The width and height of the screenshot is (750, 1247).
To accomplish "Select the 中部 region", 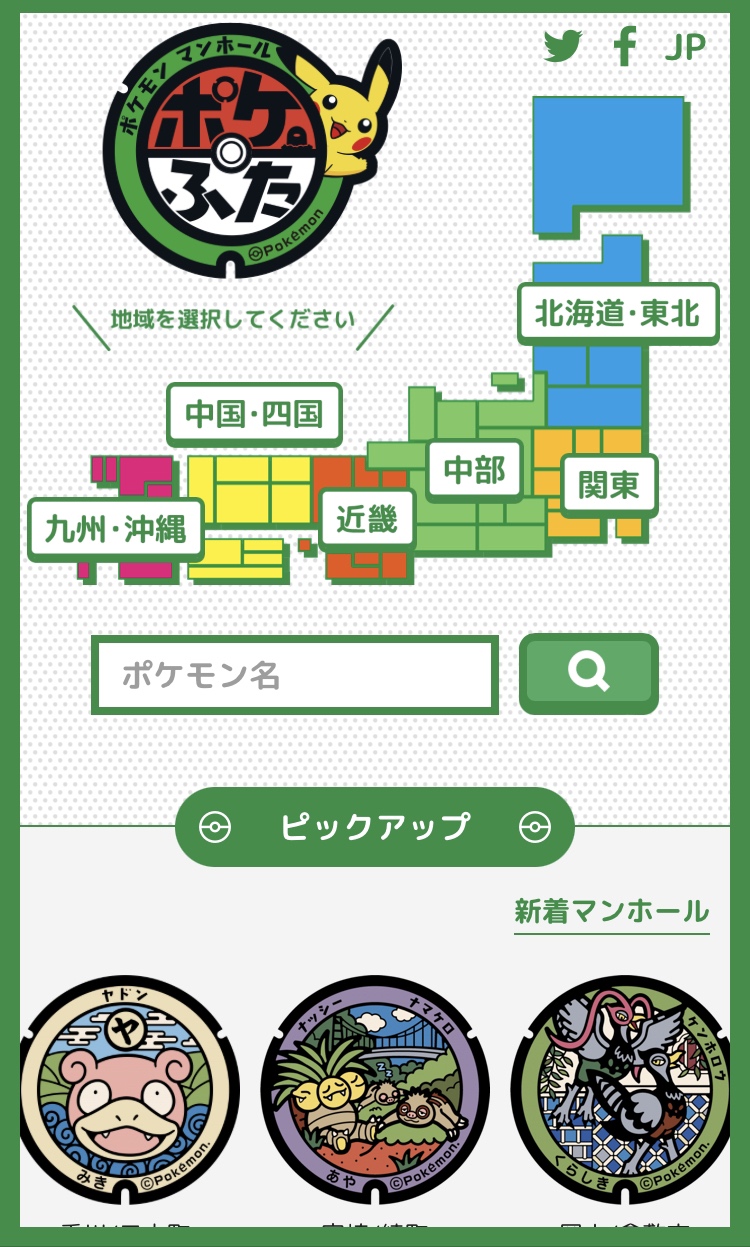I will 474,470.
